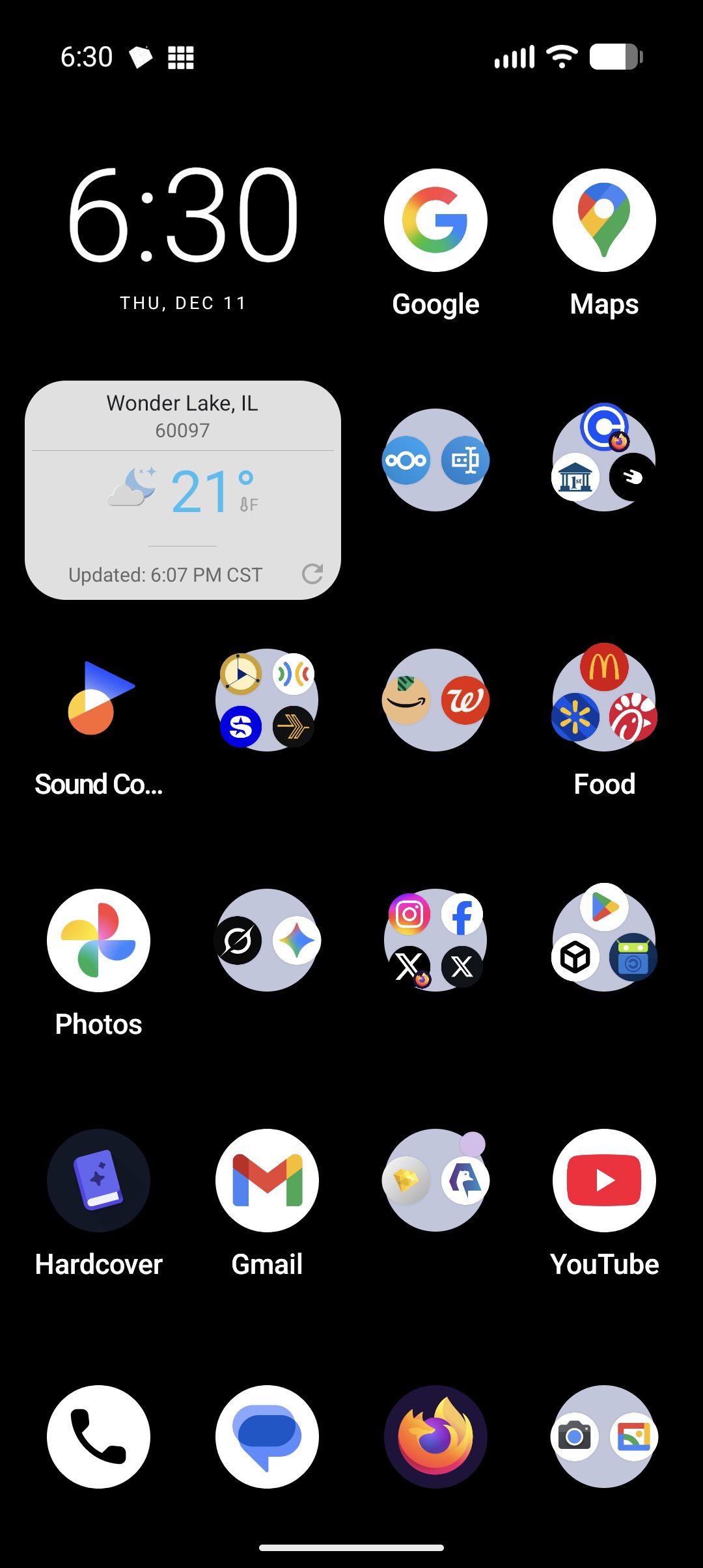Open the Nextcloud folder
703x1568 pixels.
point(435,461)
